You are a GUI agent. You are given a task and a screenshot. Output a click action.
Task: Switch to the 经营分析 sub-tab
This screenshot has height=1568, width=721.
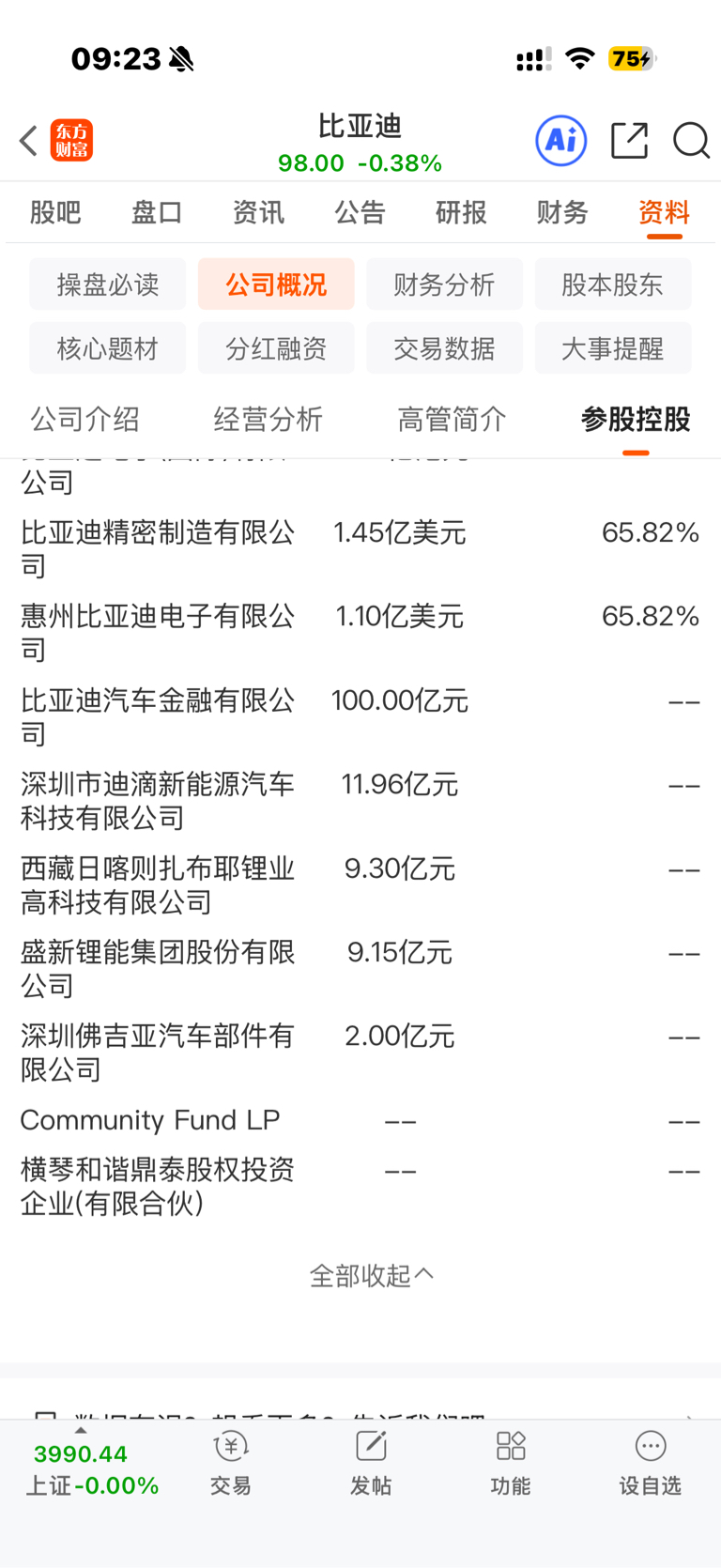[x=268, y=419]
